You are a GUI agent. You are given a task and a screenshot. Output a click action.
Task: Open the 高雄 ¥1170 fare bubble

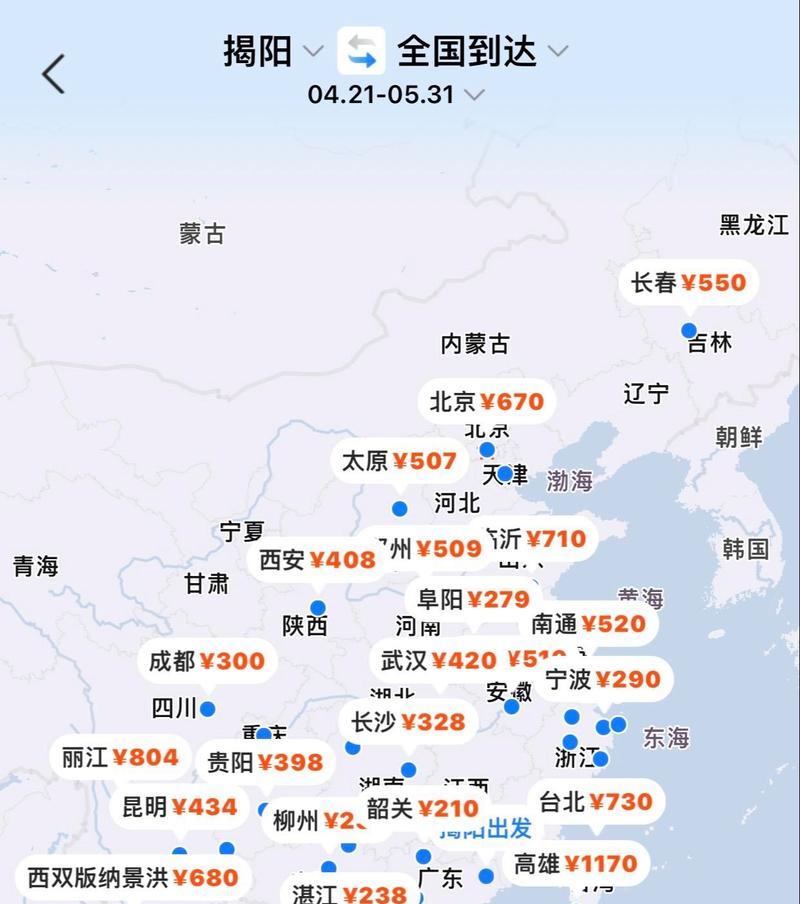click(x=575, y=864)
